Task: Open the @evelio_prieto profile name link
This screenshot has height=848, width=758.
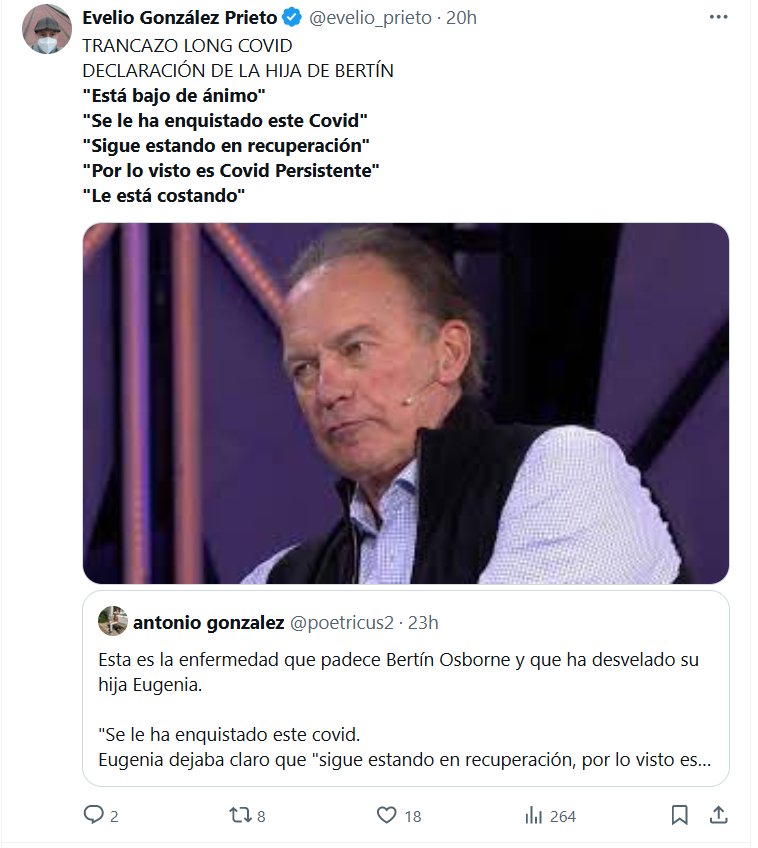Action: point(179,18)
